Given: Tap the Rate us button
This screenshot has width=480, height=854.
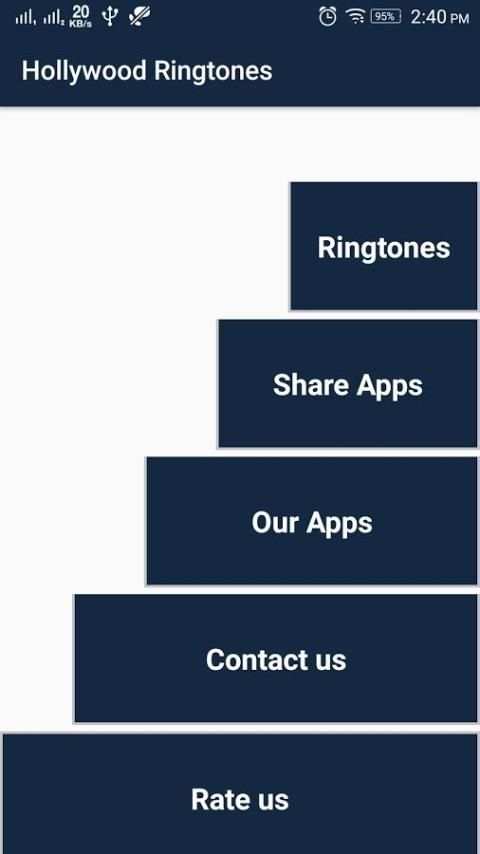Looking at the screenshot, I should (x=240, y=794).
